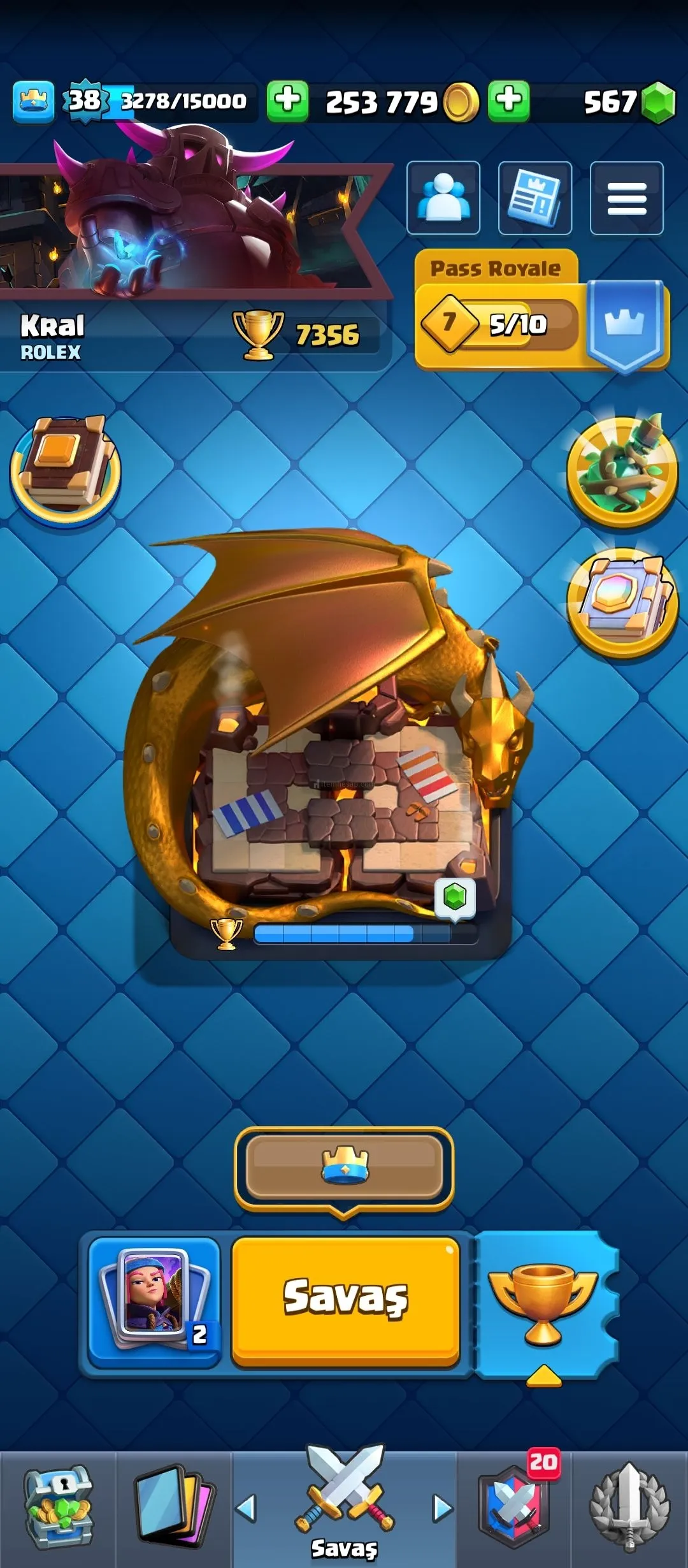
Task: Open the rainbow magic book icon
Action: [x=622, y=603]
